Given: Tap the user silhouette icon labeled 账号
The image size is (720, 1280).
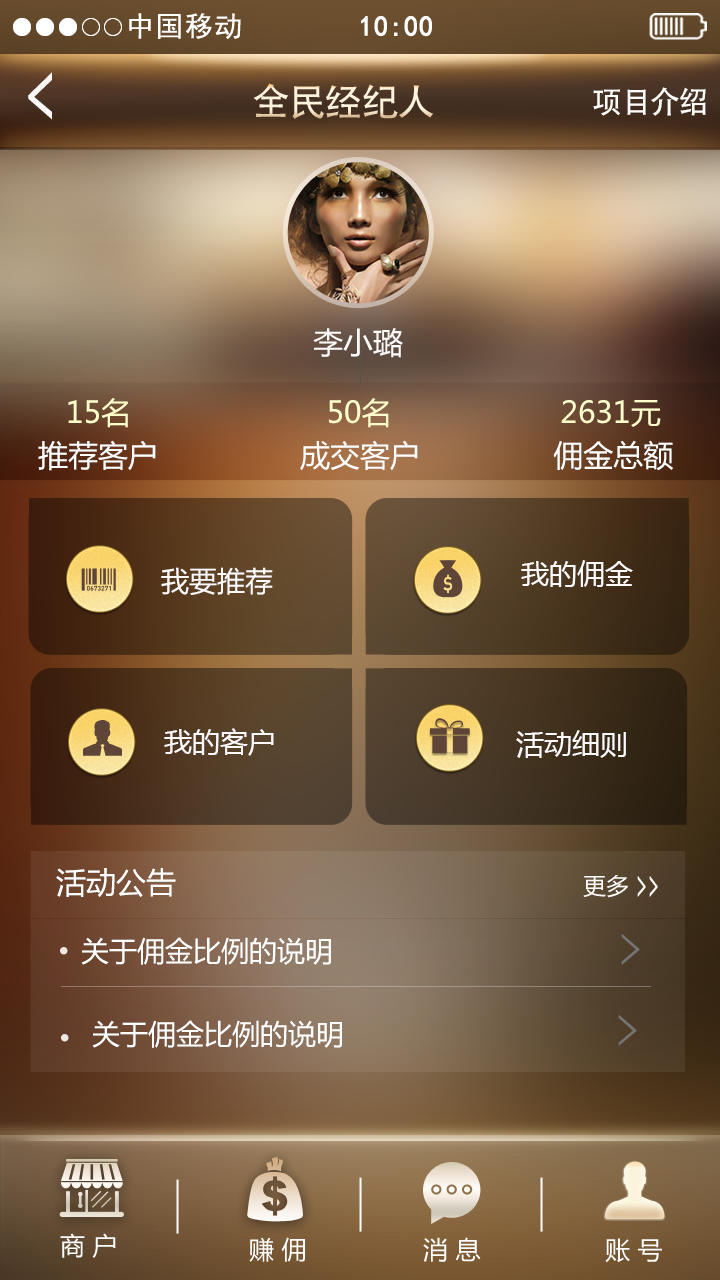Looking at the screenshot, I should [632, 1190].
